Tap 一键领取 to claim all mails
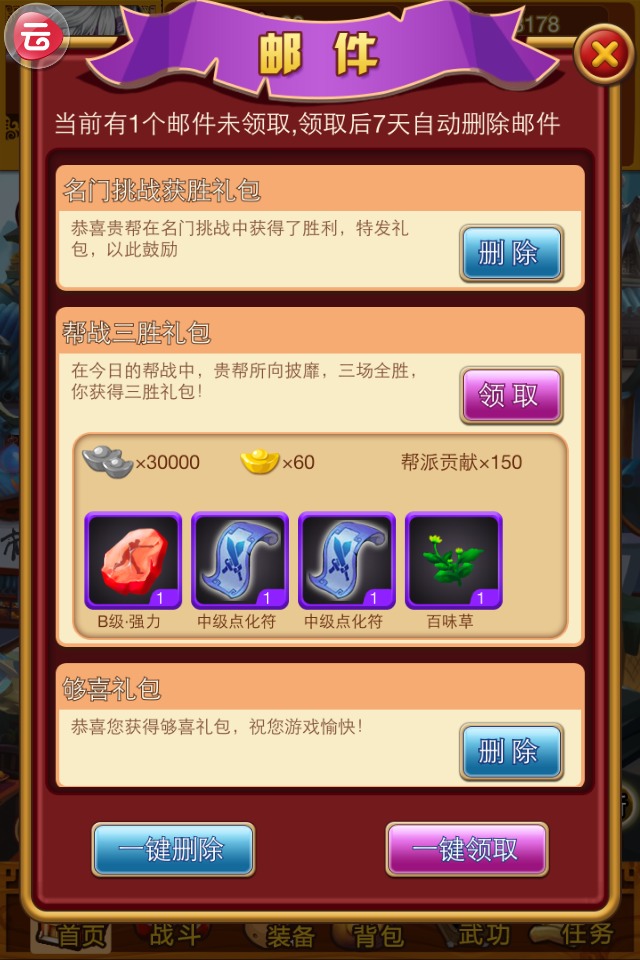Screen dimensions: 640x960 [467, 850]
